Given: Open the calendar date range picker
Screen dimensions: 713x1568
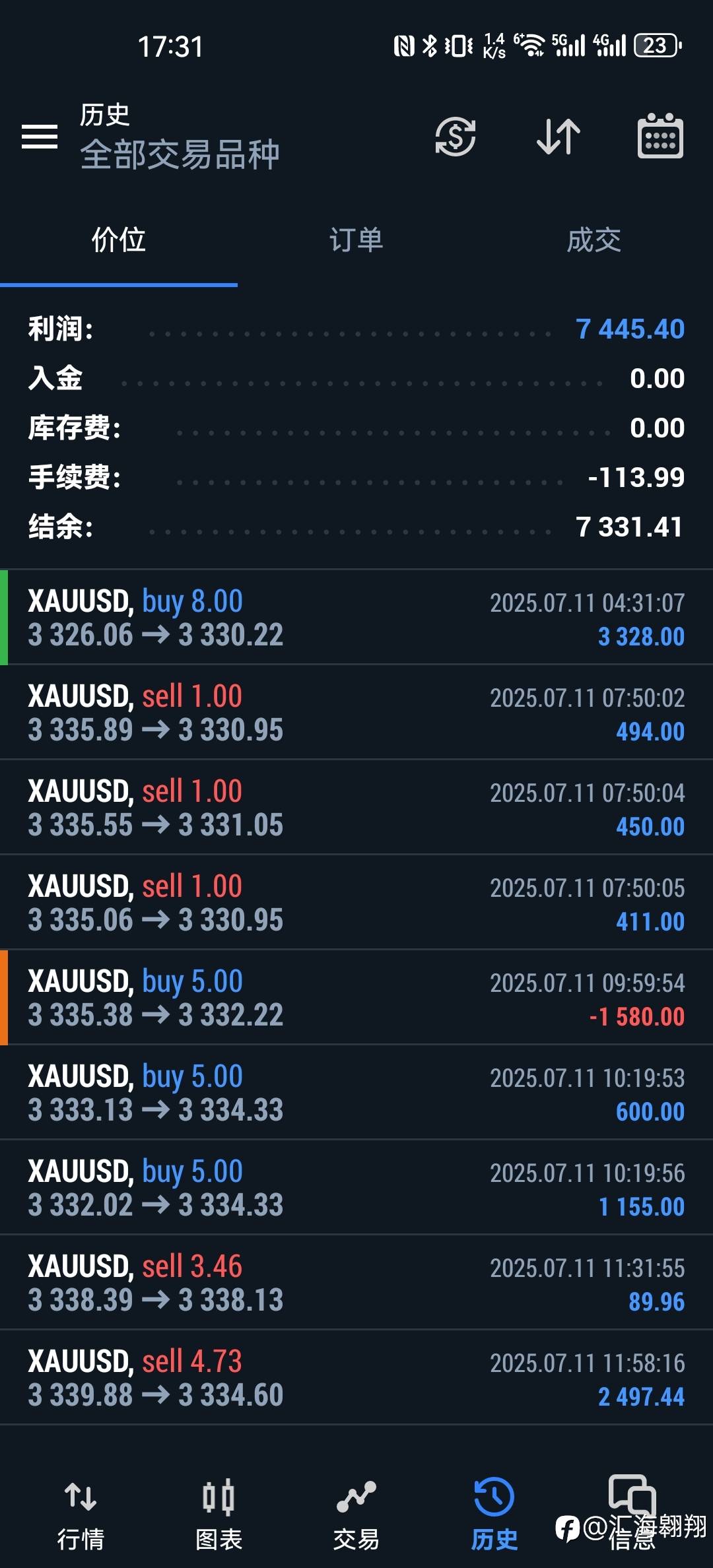Looking at the screenshot, I should coord(660,137).
